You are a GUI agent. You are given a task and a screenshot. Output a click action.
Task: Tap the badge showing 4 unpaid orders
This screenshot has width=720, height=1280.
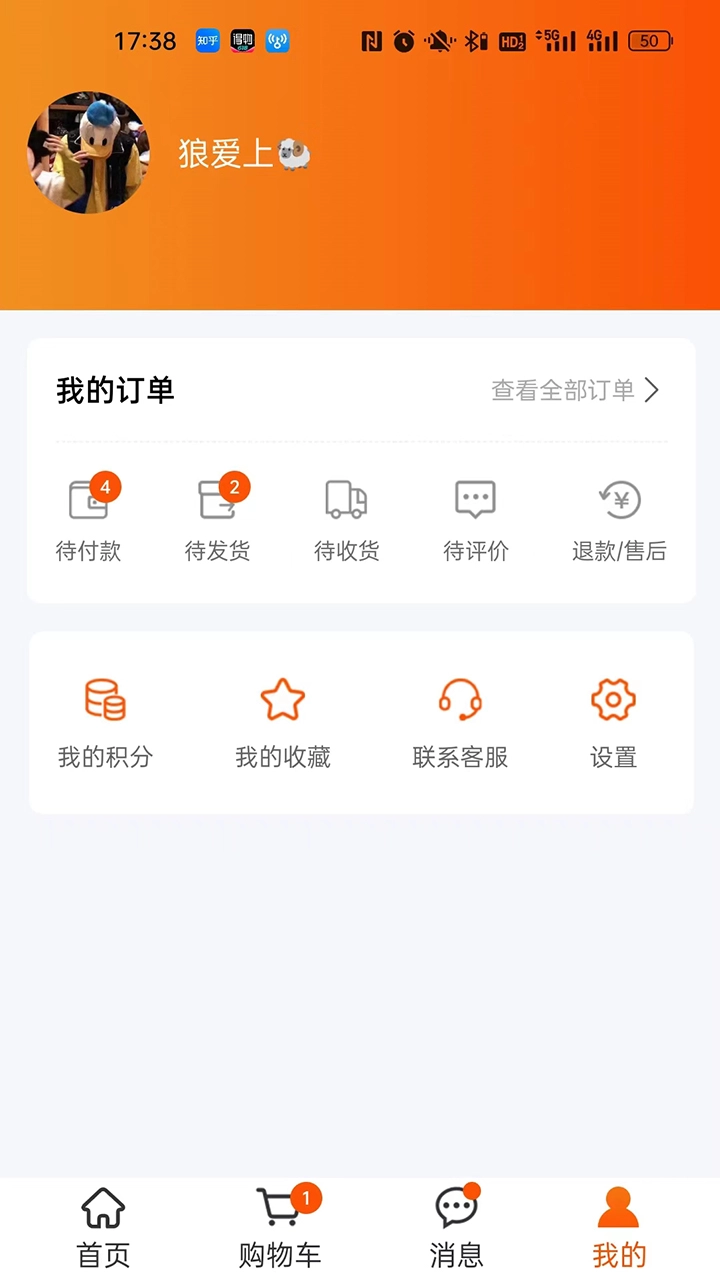pos(105,487)
